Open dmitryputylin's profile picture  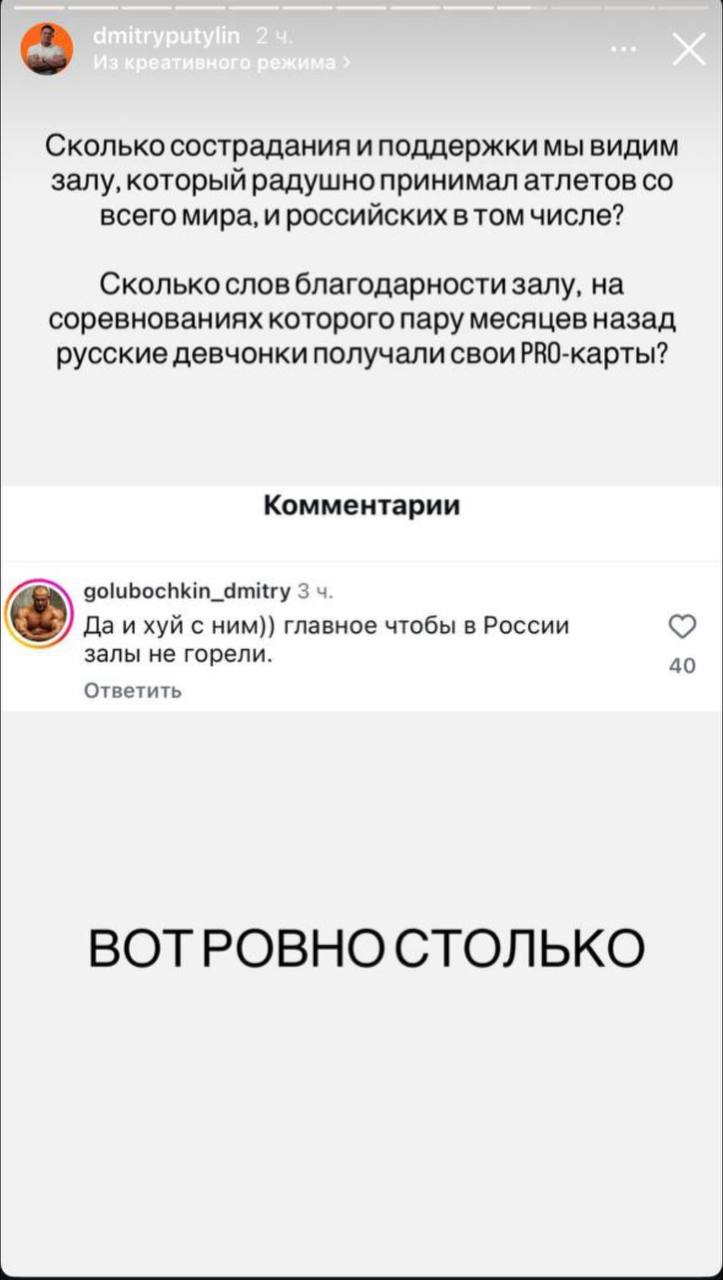[47, 49]
